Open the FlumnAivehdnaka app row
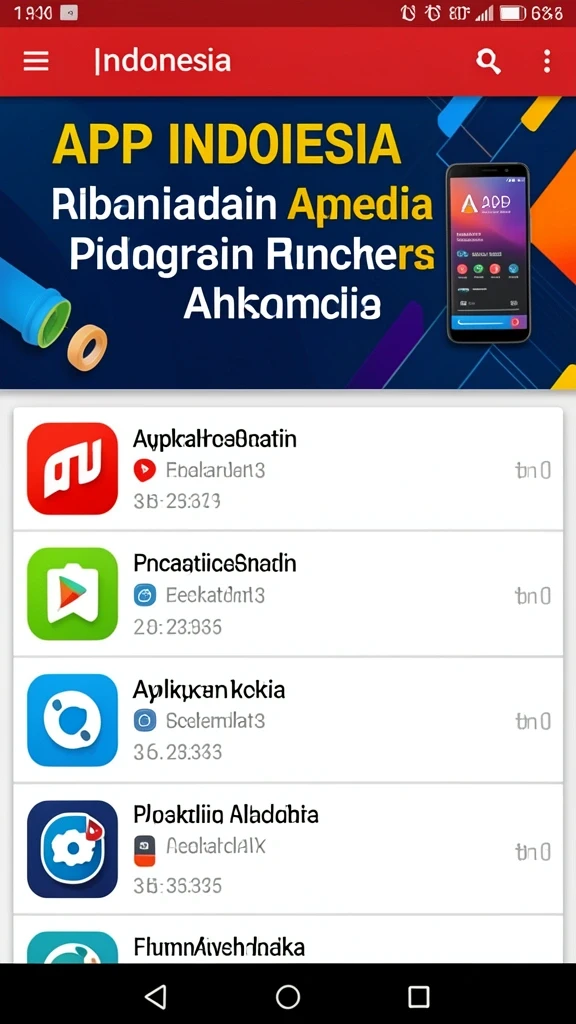The image size is (576, 1024). click(x=288, y=939)
